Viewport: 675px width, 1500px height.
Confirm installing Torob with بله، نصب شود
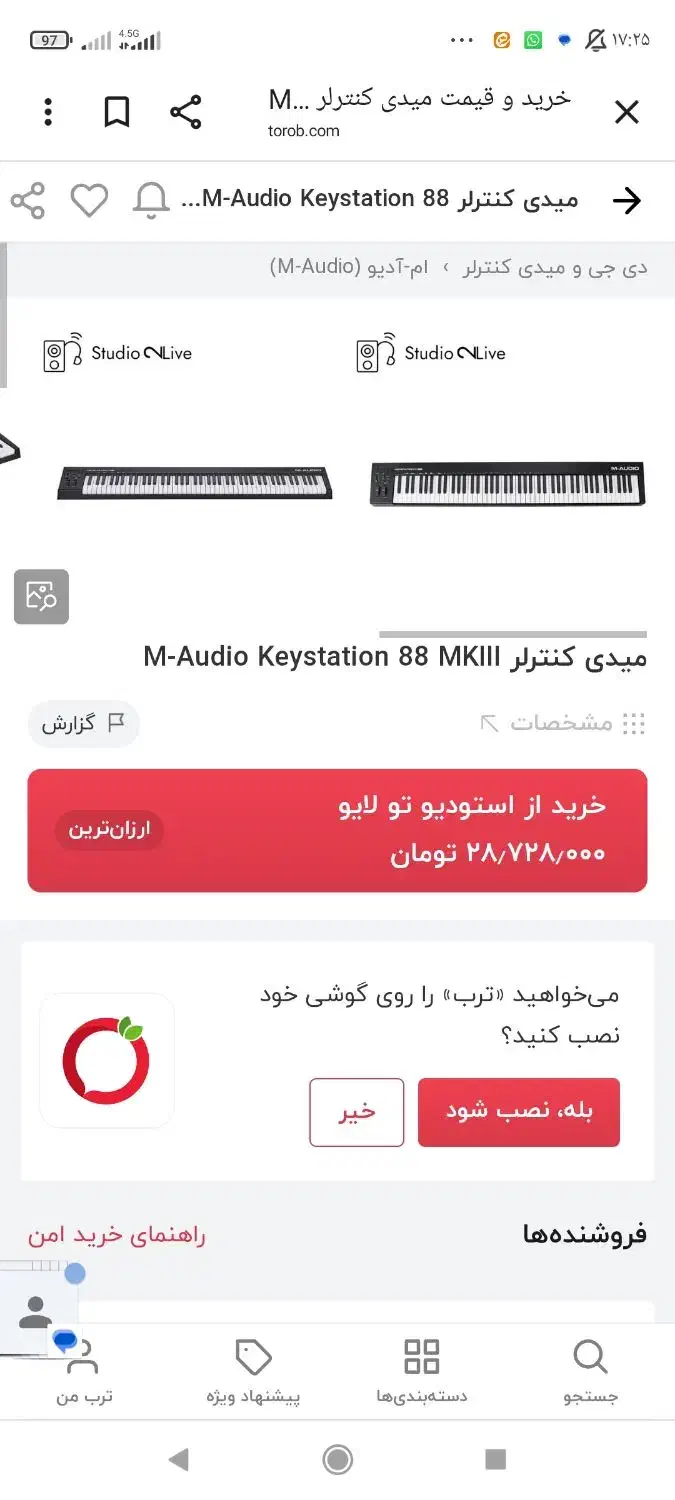tap(518, 1111)
